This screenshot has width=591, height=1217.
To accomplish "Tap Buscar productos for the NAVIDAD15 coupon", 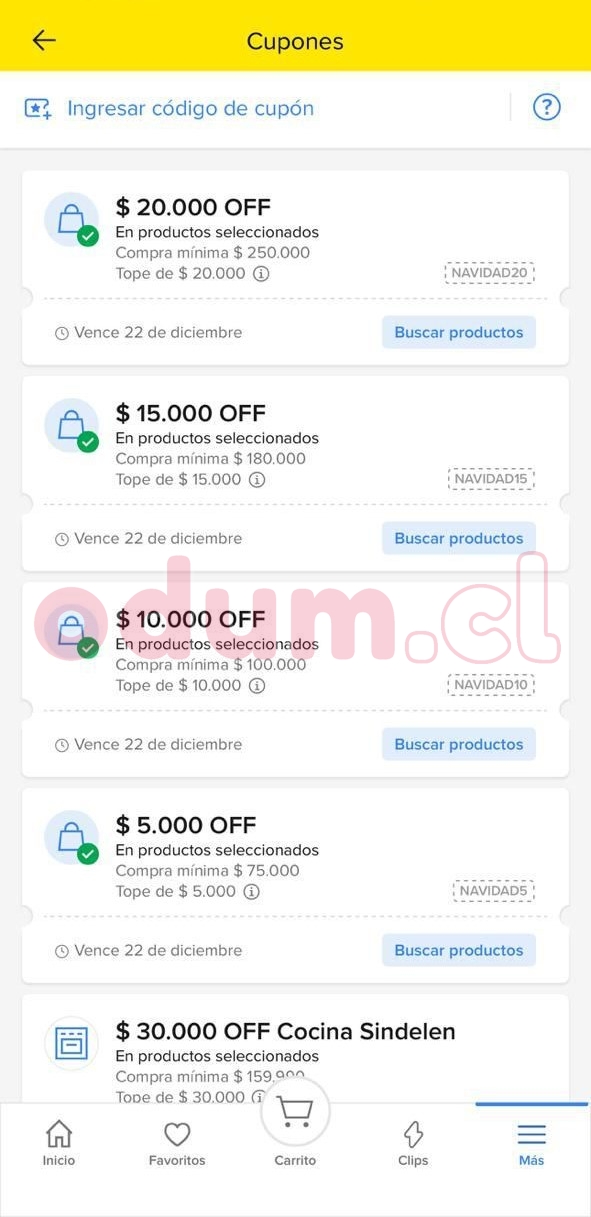I will pyautogui.click(x=459, y=538).
